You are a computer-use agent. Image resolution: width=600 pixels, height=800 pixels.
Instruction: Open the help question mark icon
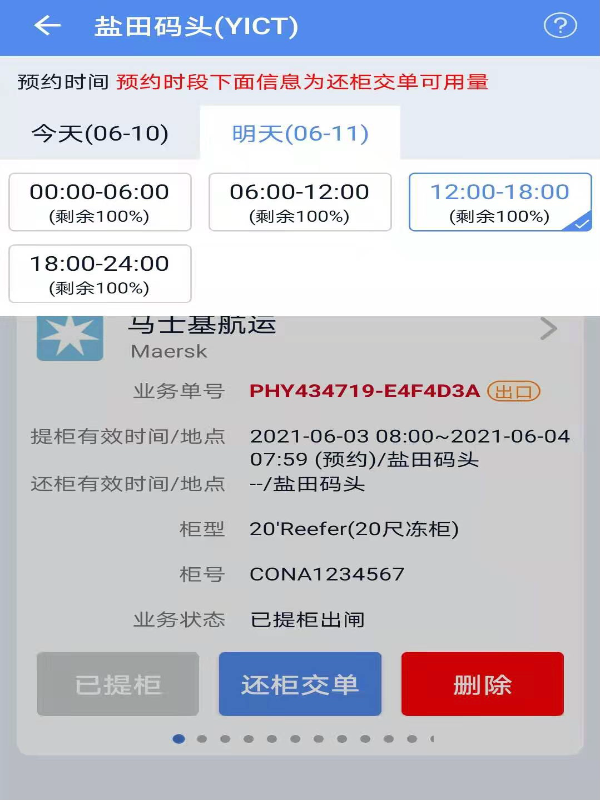(559, 27)
